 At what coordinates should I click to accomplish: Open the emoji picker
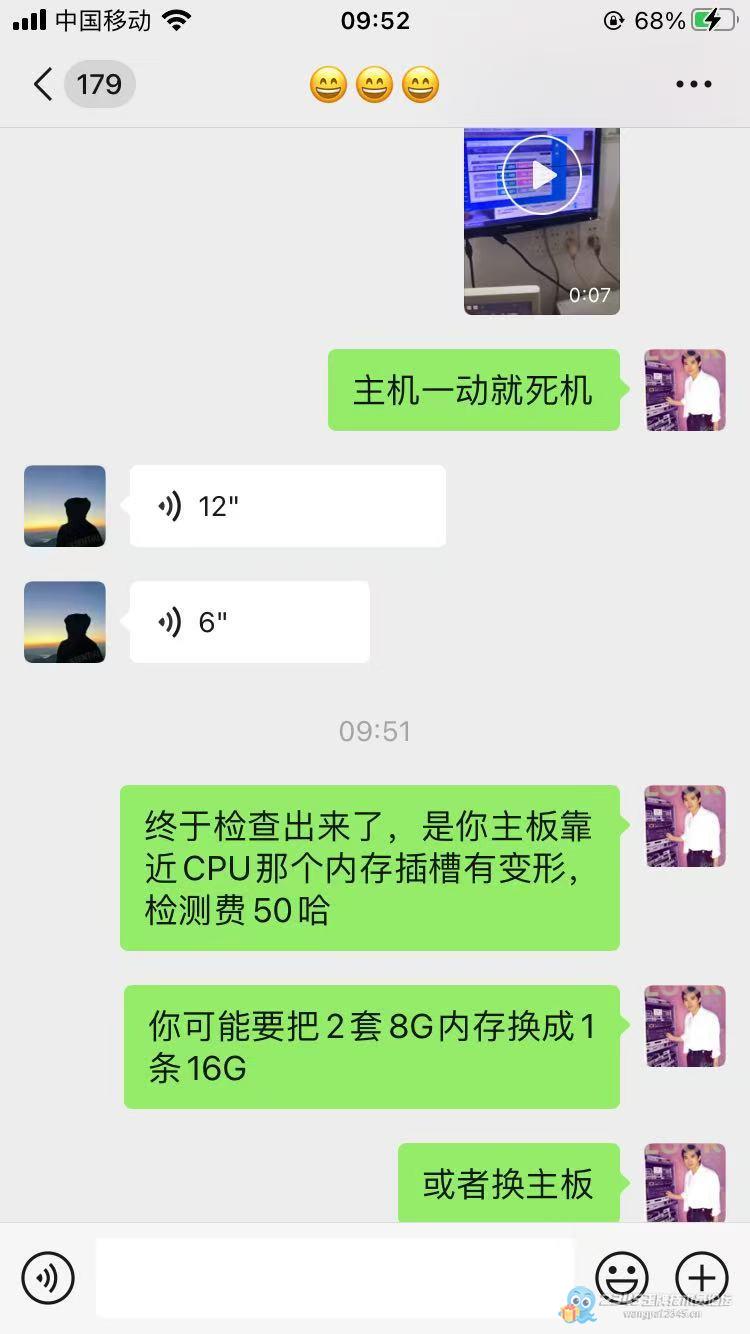(621, 1277)
